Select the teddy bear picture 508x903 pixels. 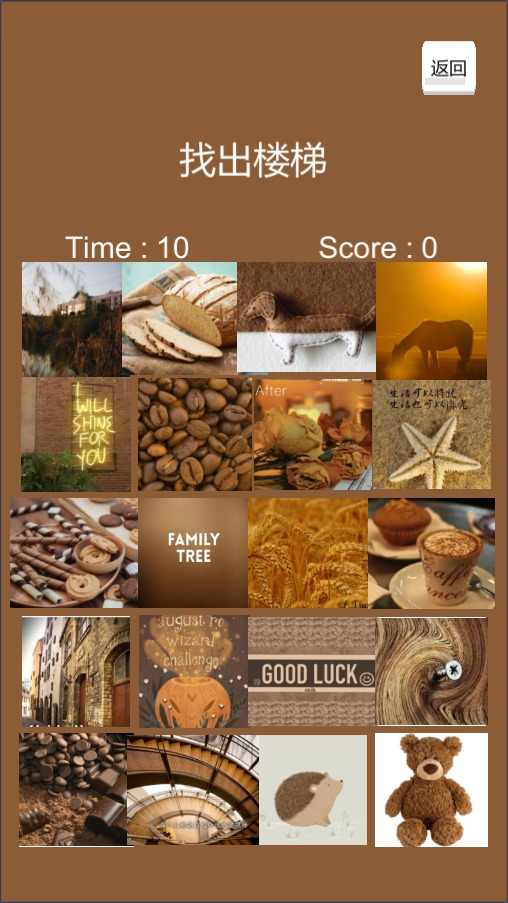click(431, 790)
